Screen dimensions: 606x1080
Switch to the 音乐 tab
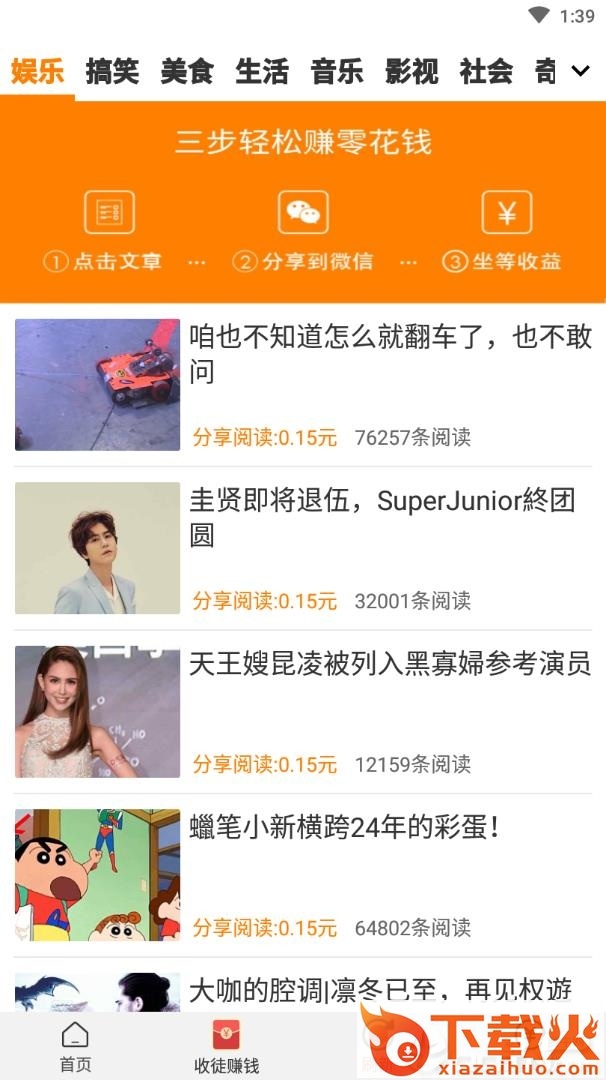click(337, 72)
